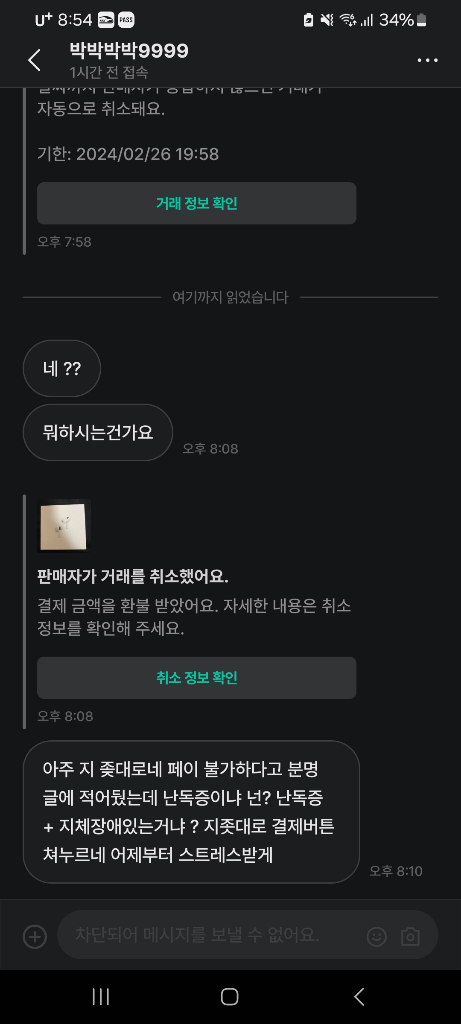Tap the system home button
Image resolution: width=461 pixels, height=1024 pixels.
(230, 996)
